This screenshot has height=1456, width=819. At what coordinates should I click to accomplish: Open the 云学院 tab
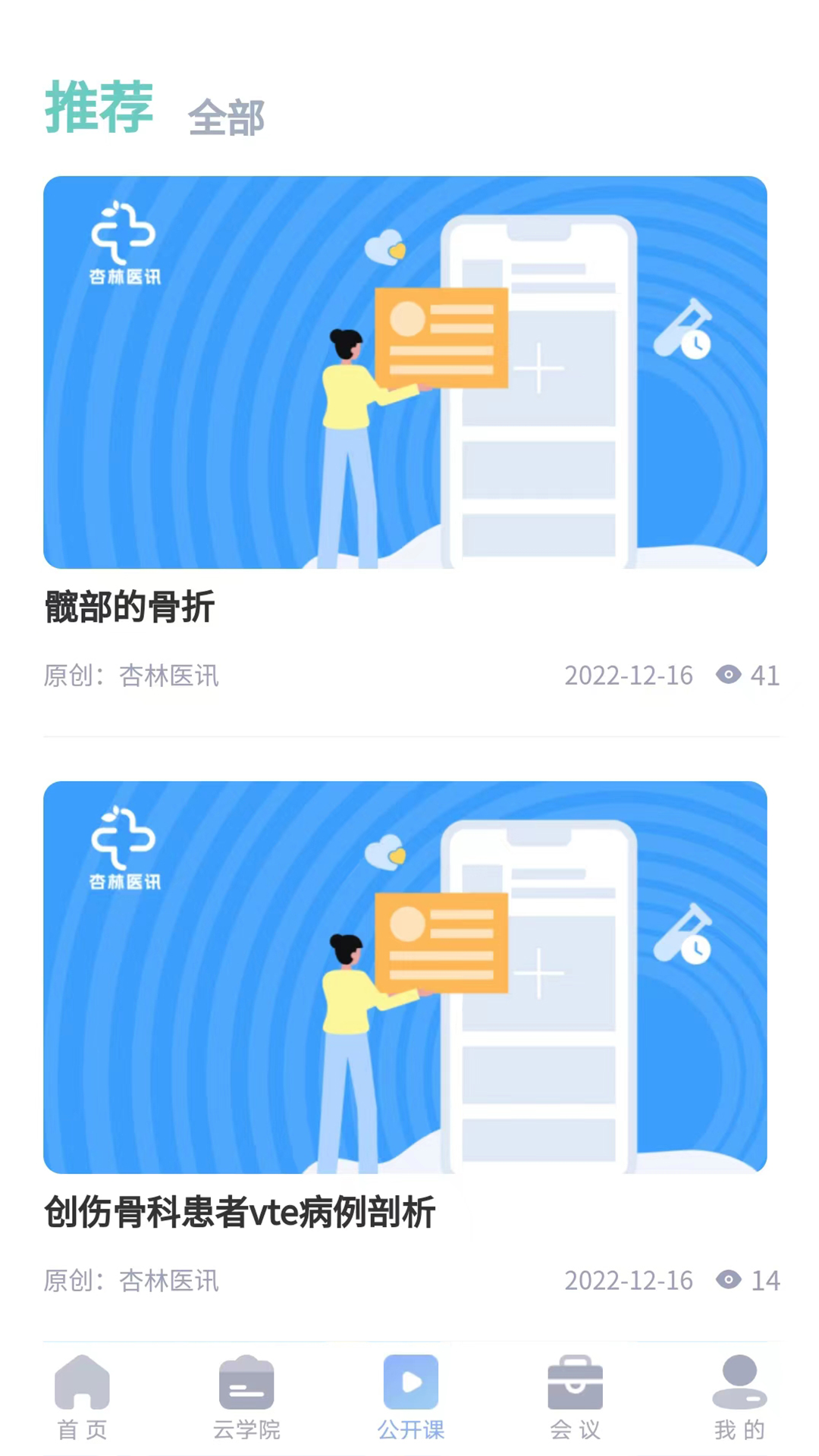tap(246, 1398)
